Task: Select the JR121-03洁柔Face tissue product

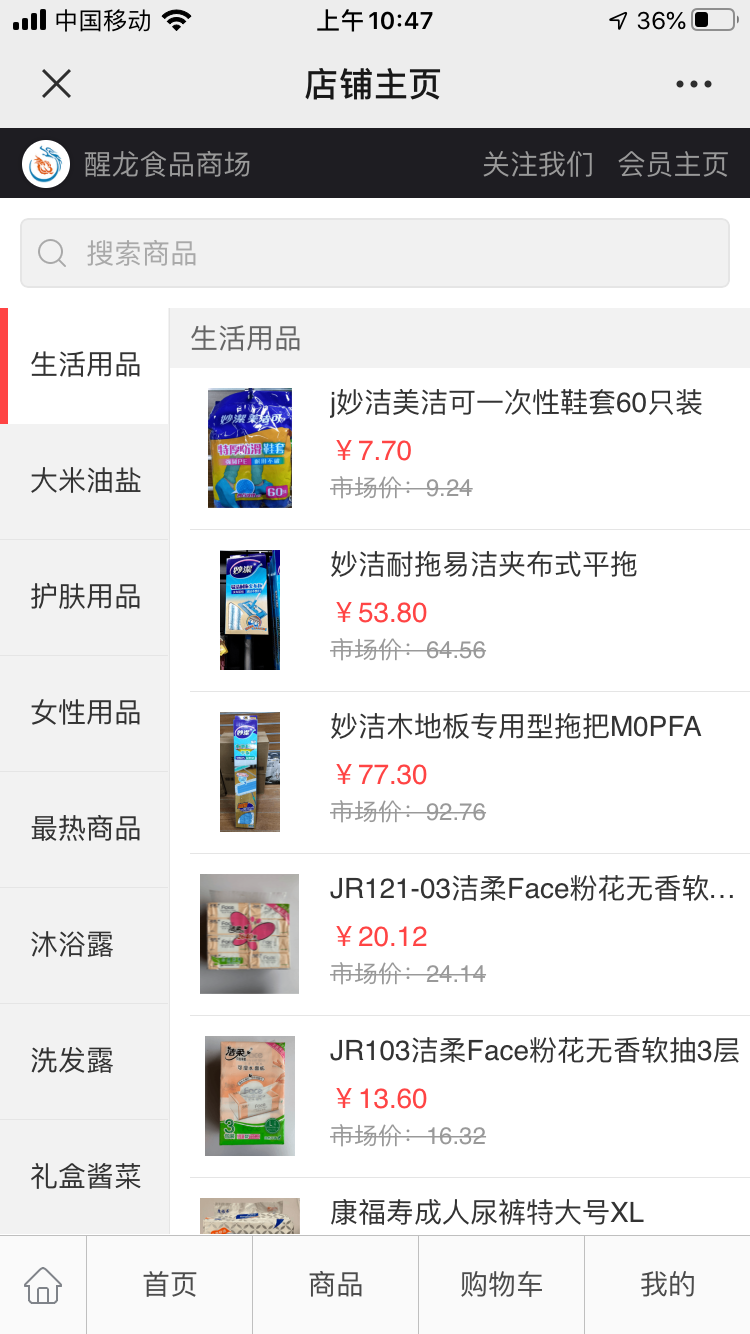Action: click(532, 889)
